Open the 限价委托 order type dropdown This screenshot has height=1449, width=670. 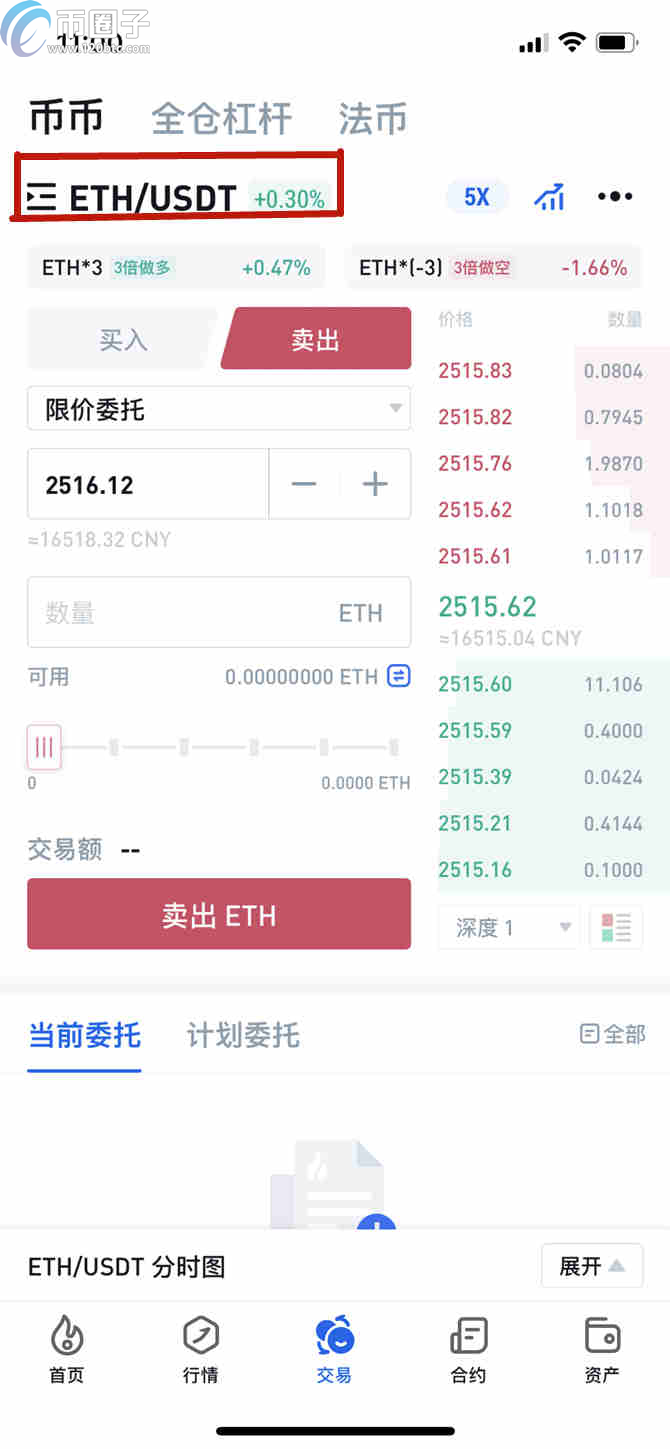pos(218,408)
